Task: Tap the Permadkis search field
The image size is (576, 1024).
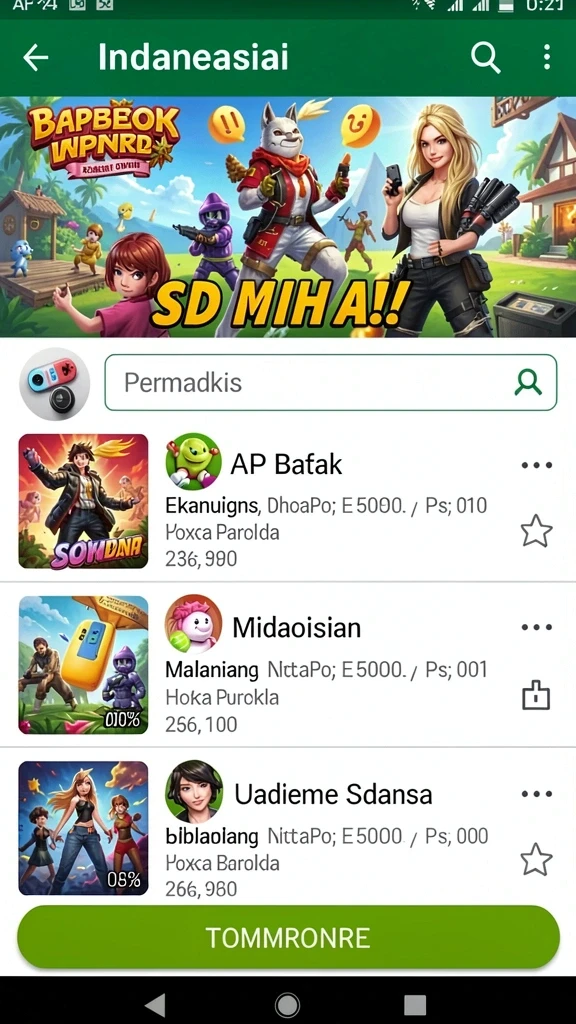Action: coord(330,383)
